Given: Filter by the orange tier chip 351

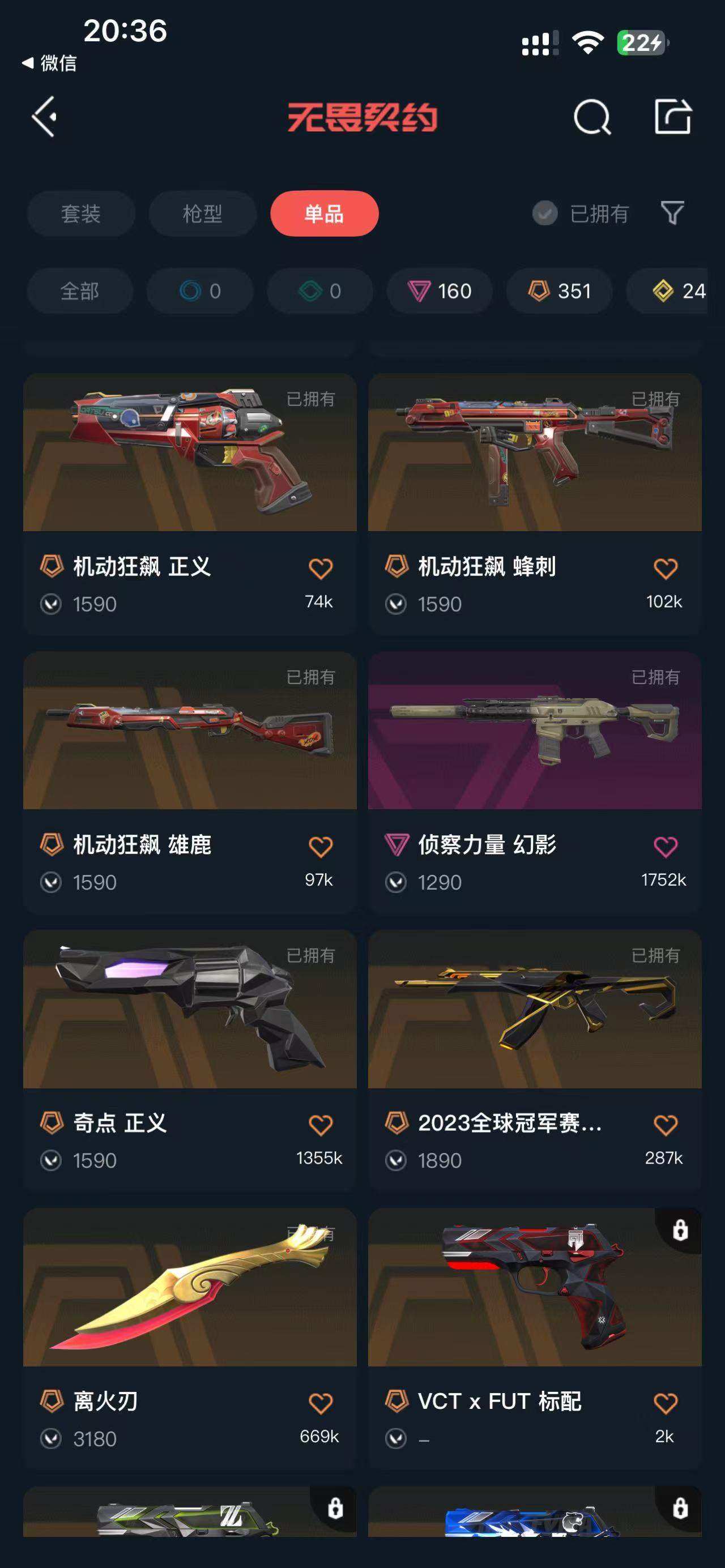Looking at the screenshot, I should pyautogui.click(x=559, y=291).
